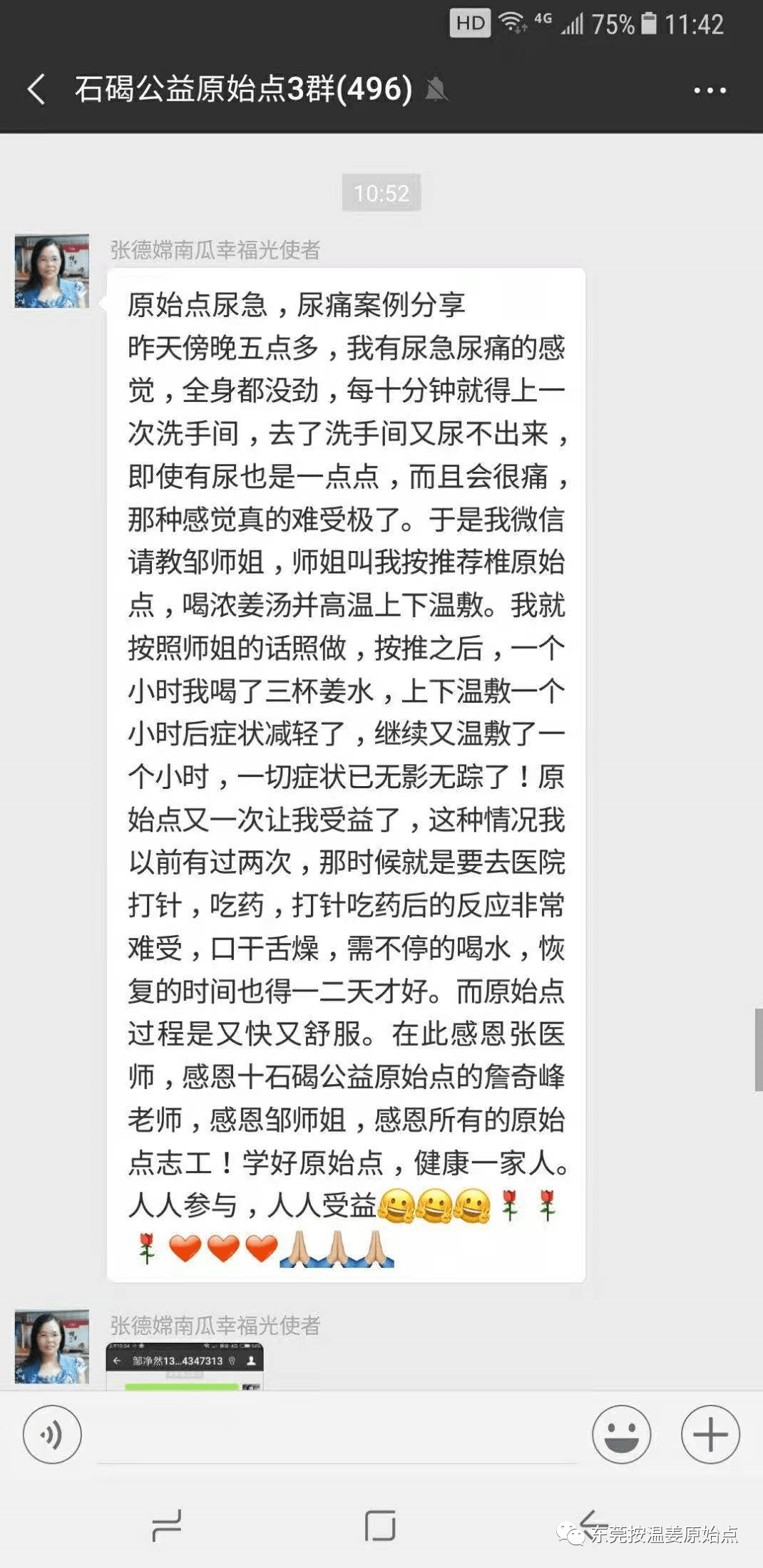Open the avatar beside the long text message
Screen dimensions: 763x1568
52,271
